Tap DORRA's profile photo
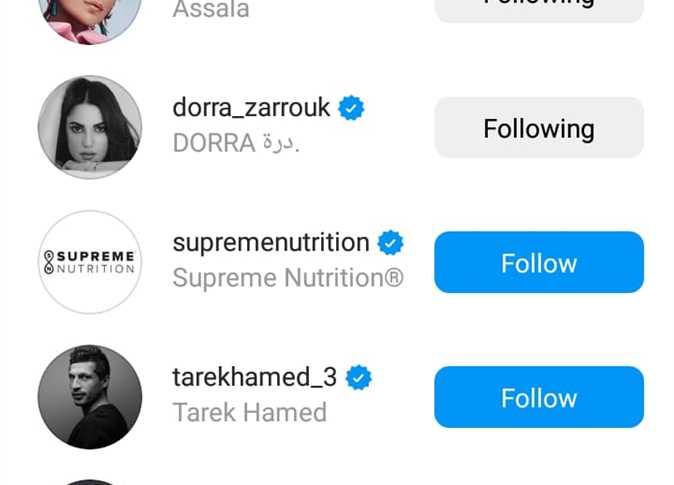This screenshot has height=485, width=674. 90,127
